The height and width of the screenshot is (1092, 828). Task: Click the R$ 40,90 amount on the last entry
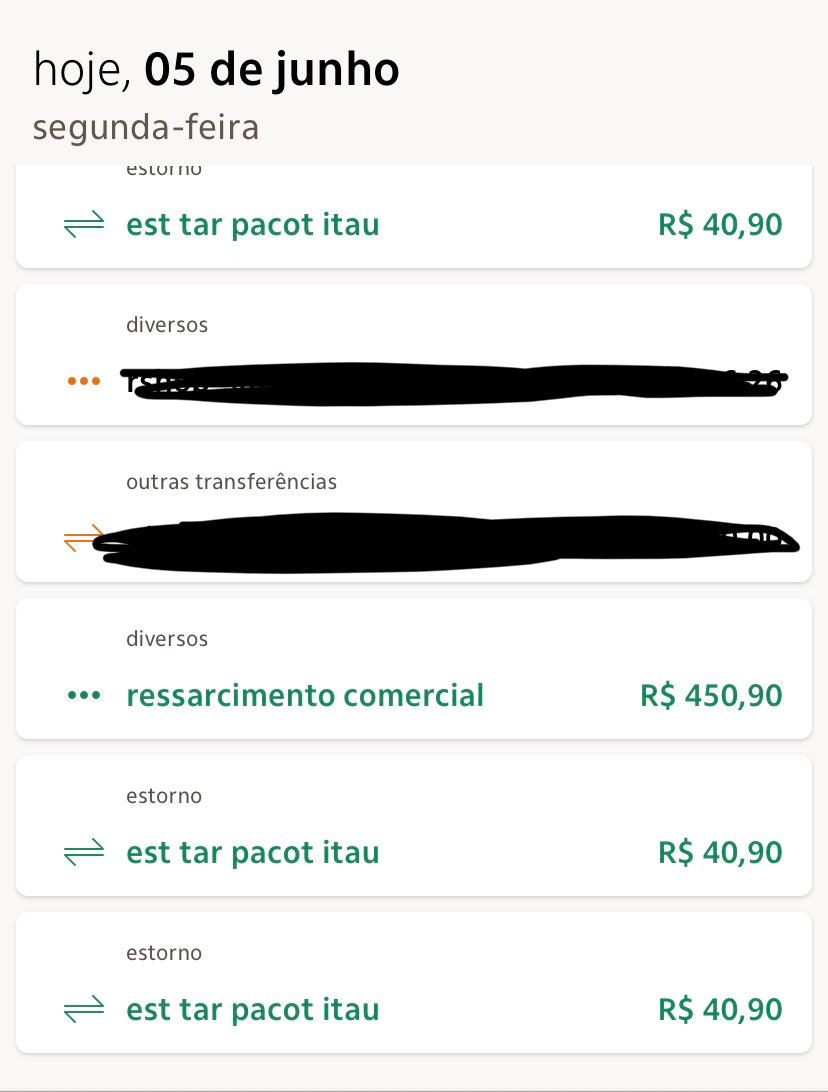coord(719,1009)
